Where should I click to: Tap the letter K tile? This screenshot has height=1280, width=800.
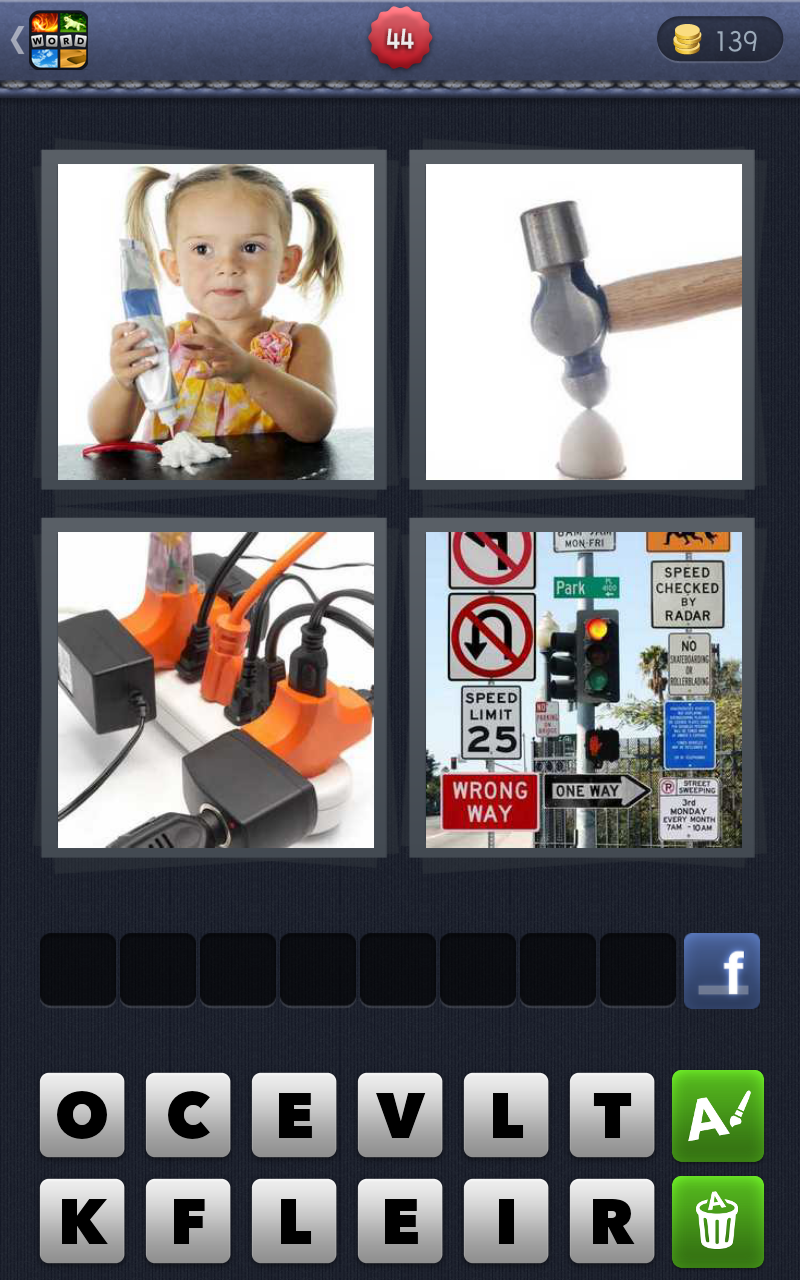[x=82, y=1221]
